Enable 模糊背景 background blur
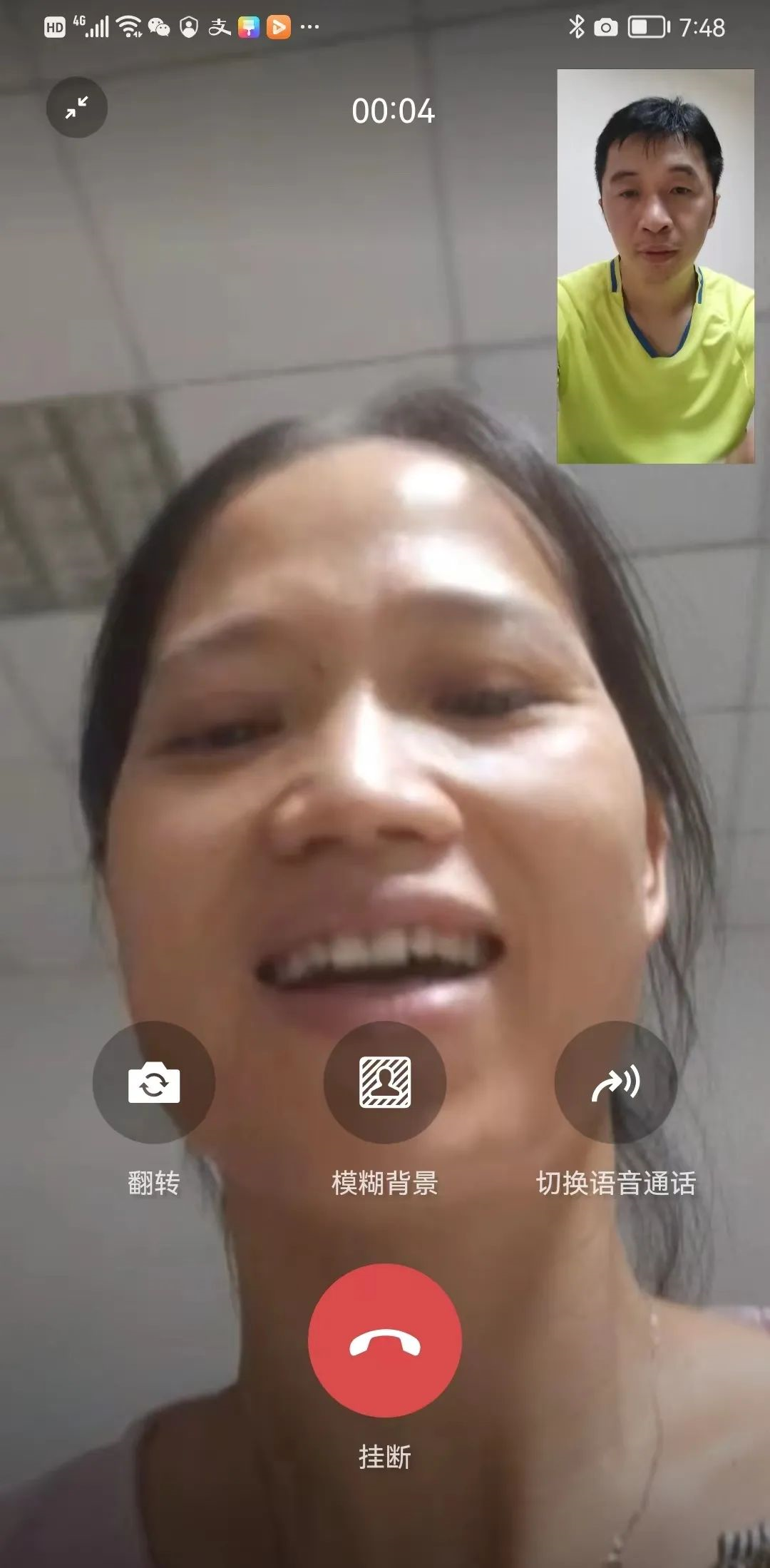770x1568 pixels. (384, 1082)
